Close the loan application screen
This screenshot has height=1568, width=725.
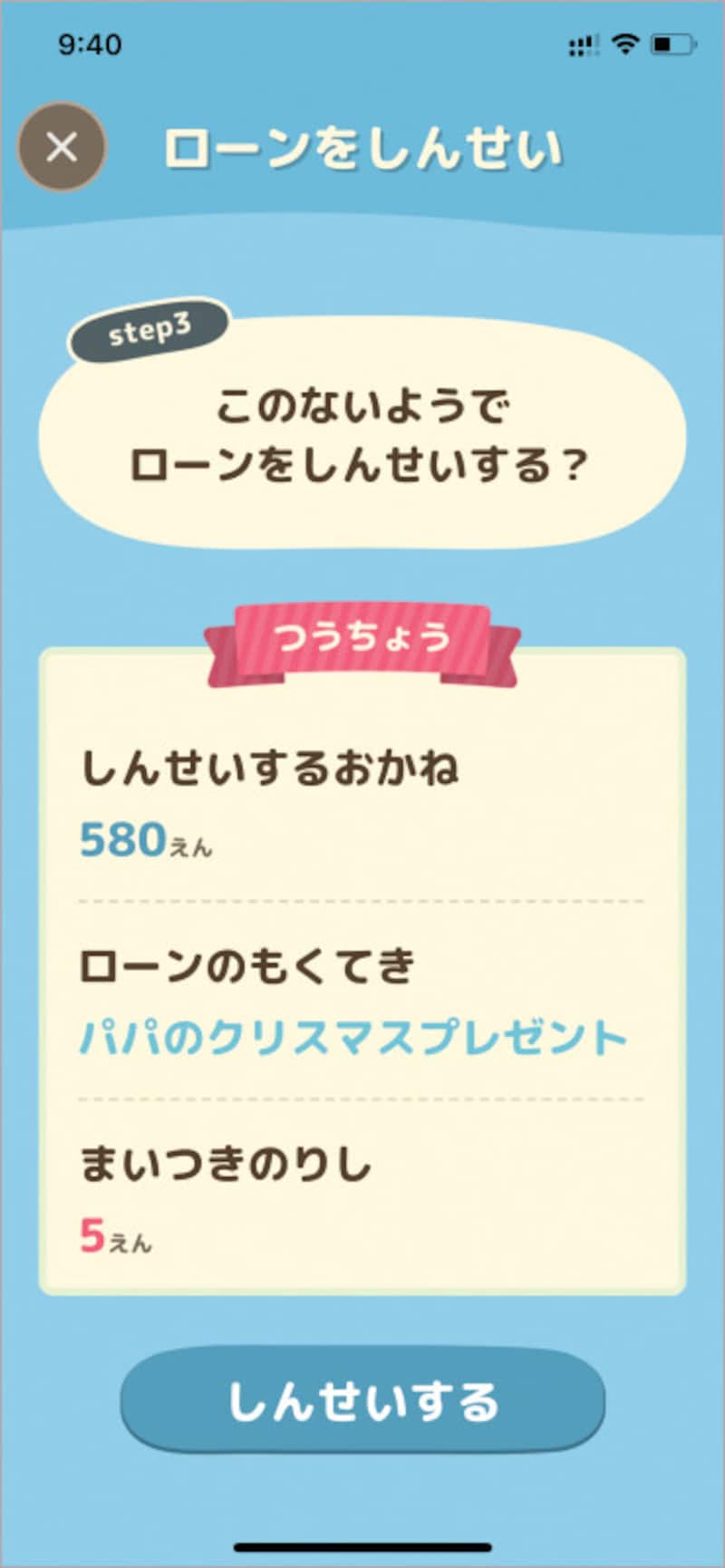point(62,147)
